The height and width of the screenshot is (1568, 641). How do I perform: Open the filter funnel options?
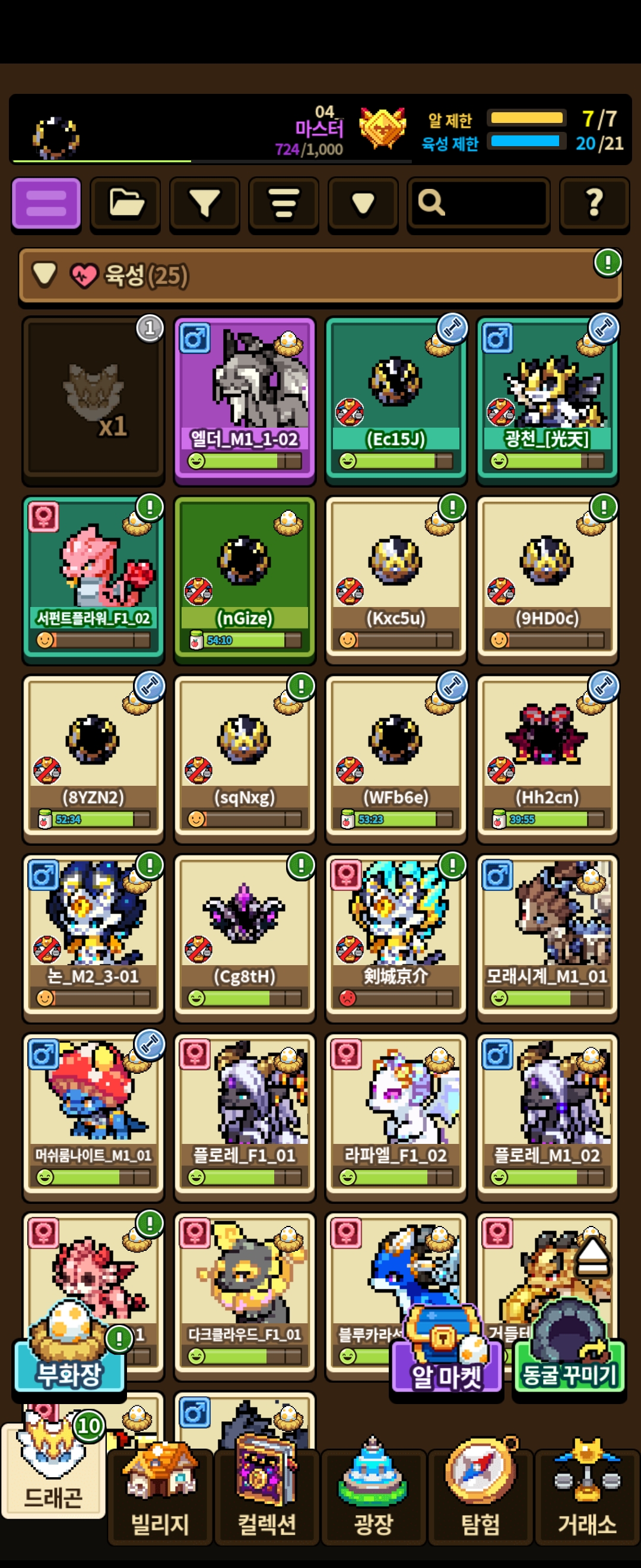point(204,203)
